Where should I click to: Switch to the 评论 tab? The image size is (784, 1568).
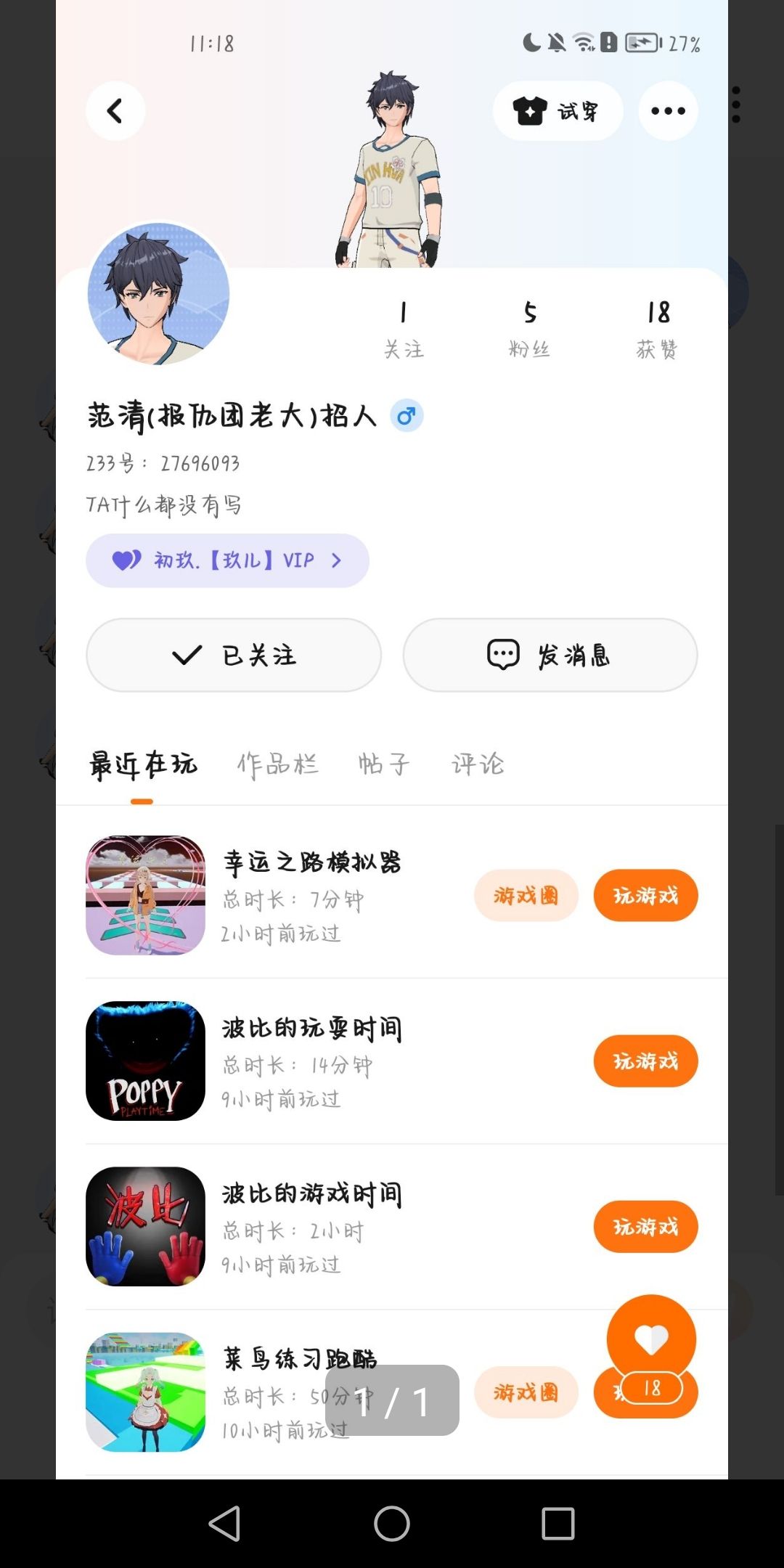point(478,764)
